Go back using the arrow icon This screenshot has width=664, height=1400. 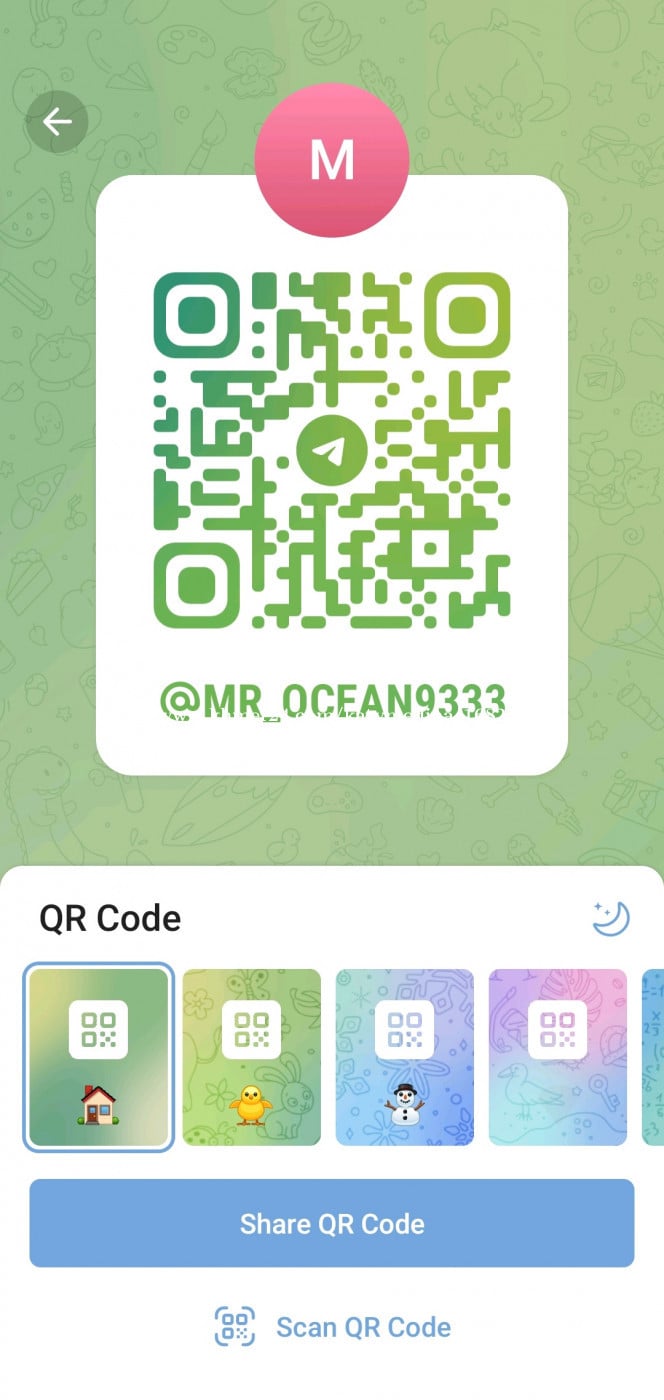(57, 122)
